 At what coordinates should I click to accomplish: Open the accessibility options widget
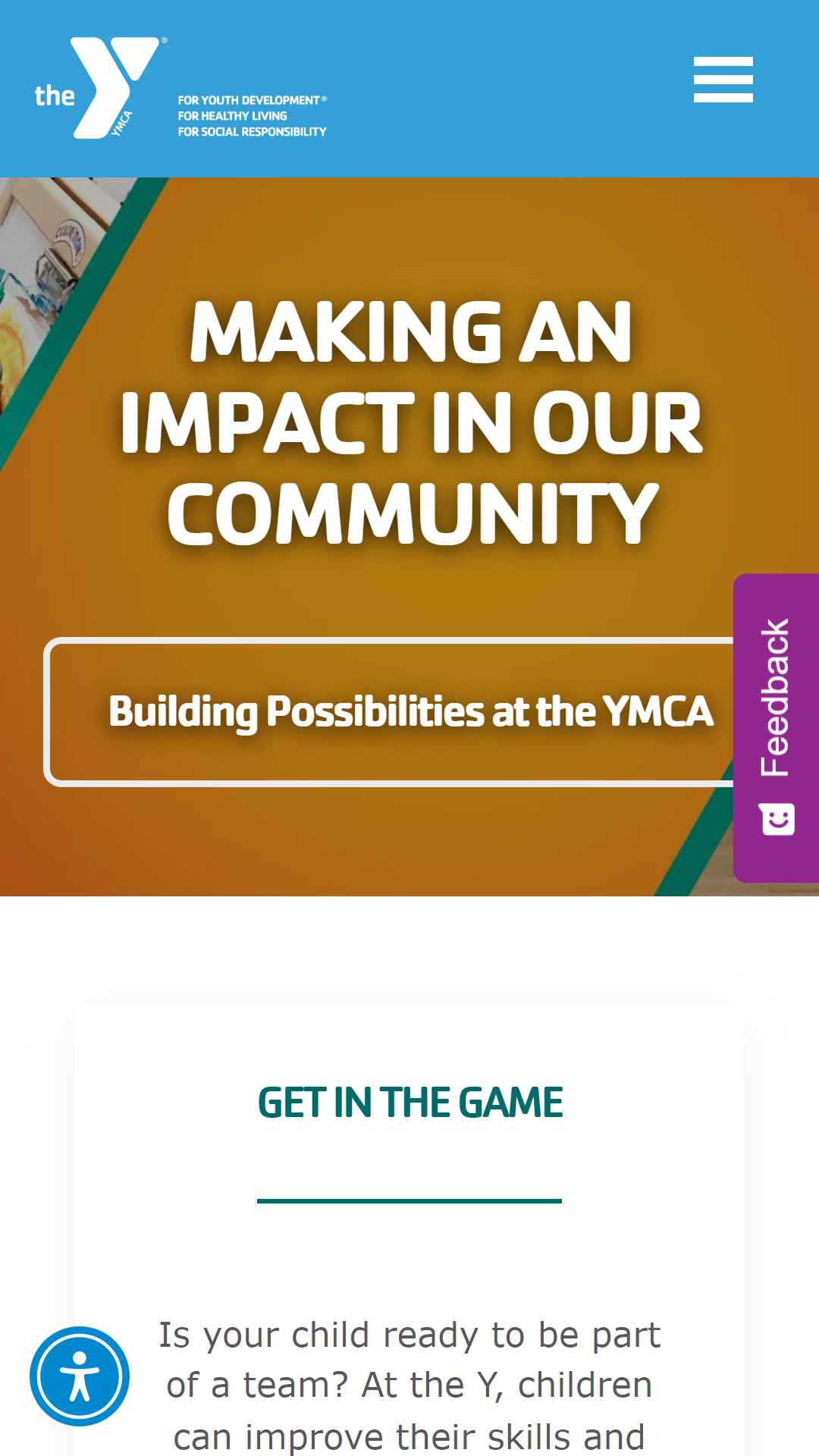point(80,1376)
